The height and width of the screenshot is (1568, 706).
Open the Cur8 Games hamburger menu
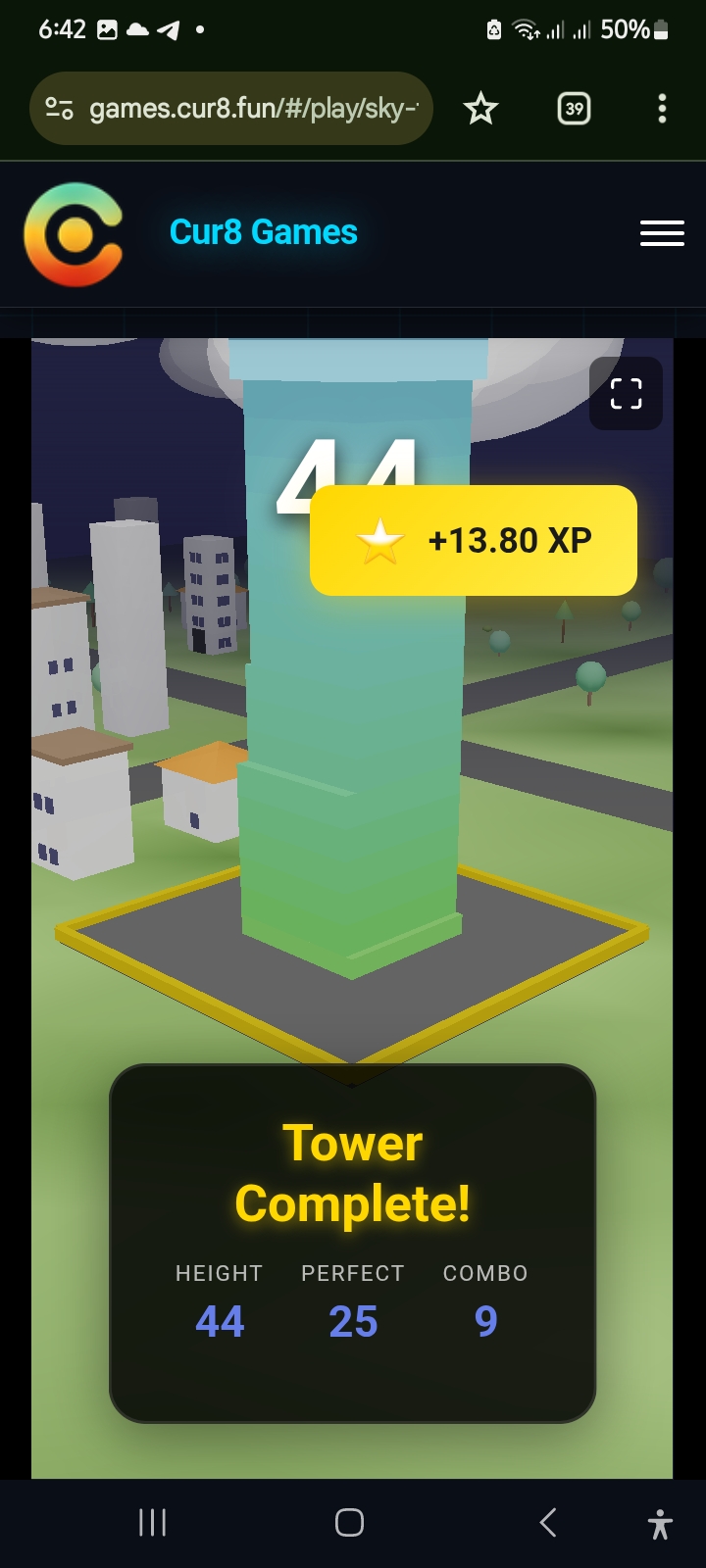662,233
